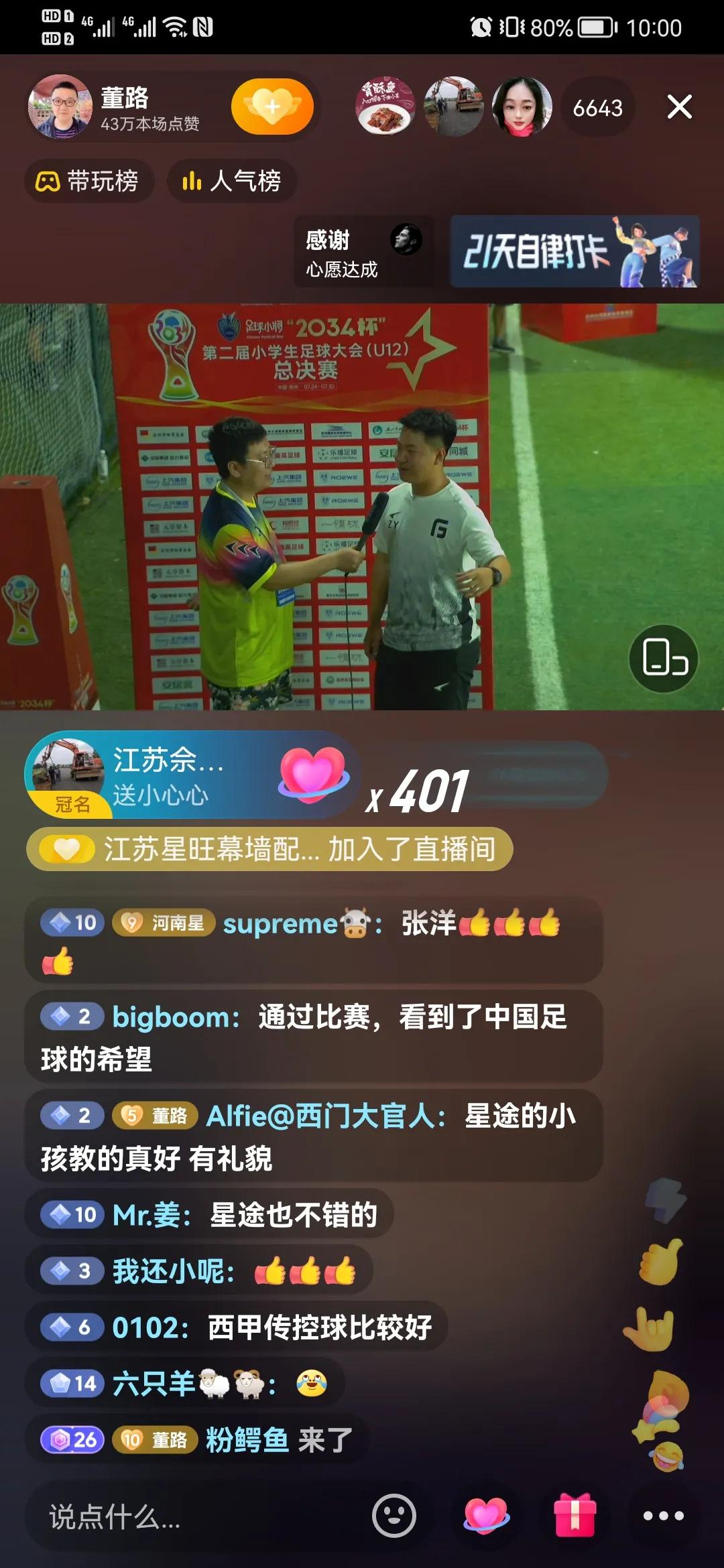Expand the viewer count 6643 list
The image size is (724, 1568).
coord(599,107)
